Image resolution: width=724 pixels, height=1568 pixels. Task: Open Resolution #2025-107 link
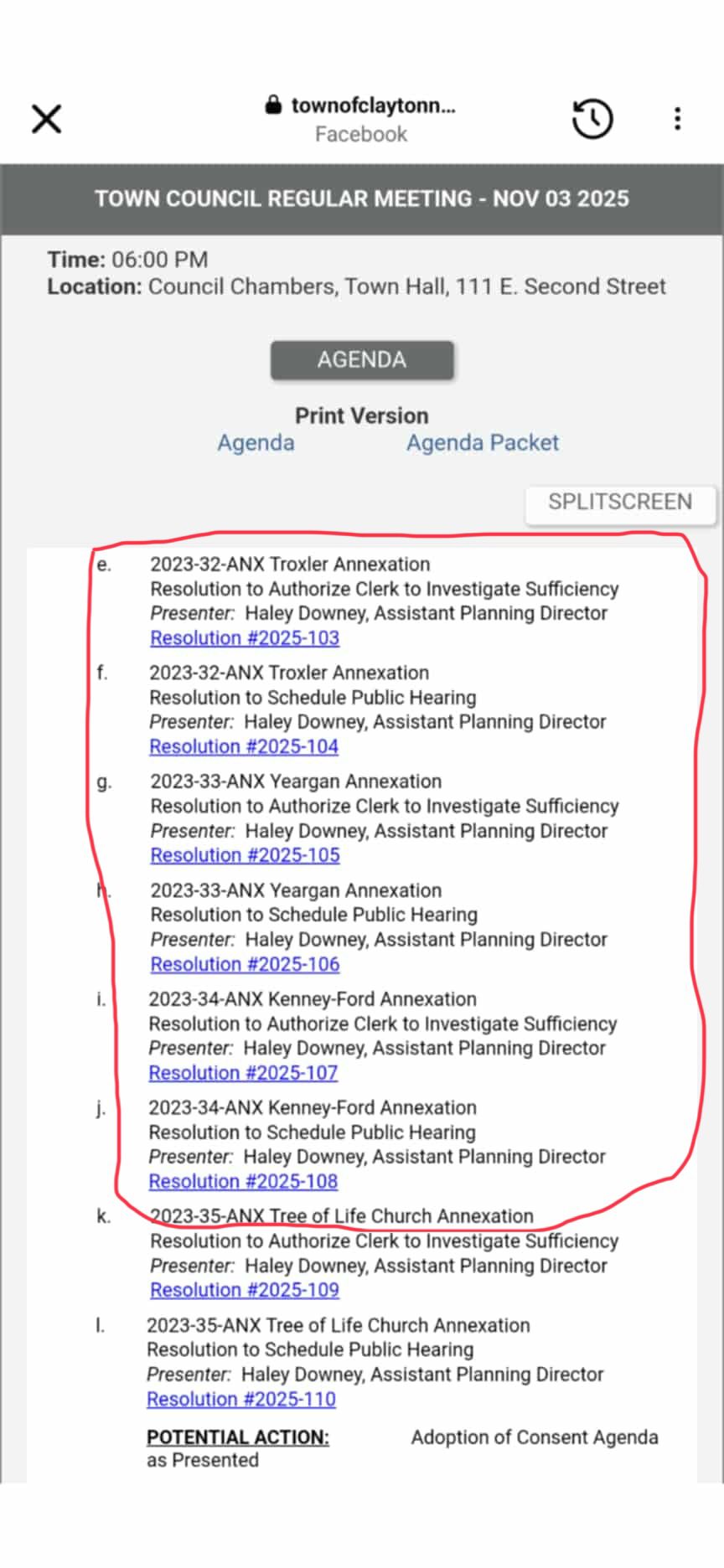tap(243, 1073)
